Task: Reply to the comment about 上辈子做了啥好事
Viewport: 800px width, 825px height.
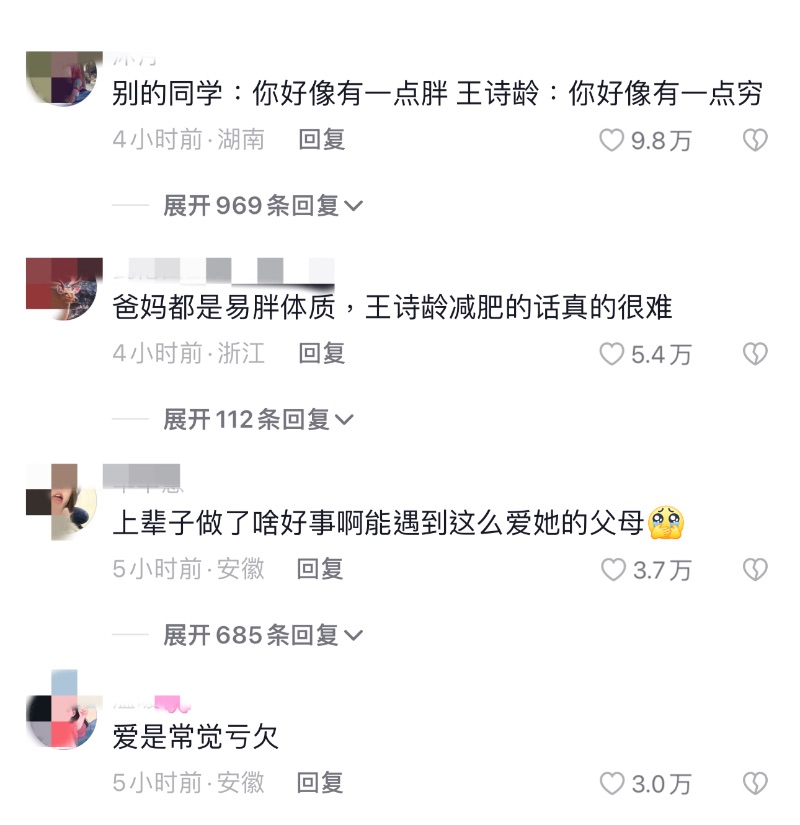Action: click(x=320, y=569)
